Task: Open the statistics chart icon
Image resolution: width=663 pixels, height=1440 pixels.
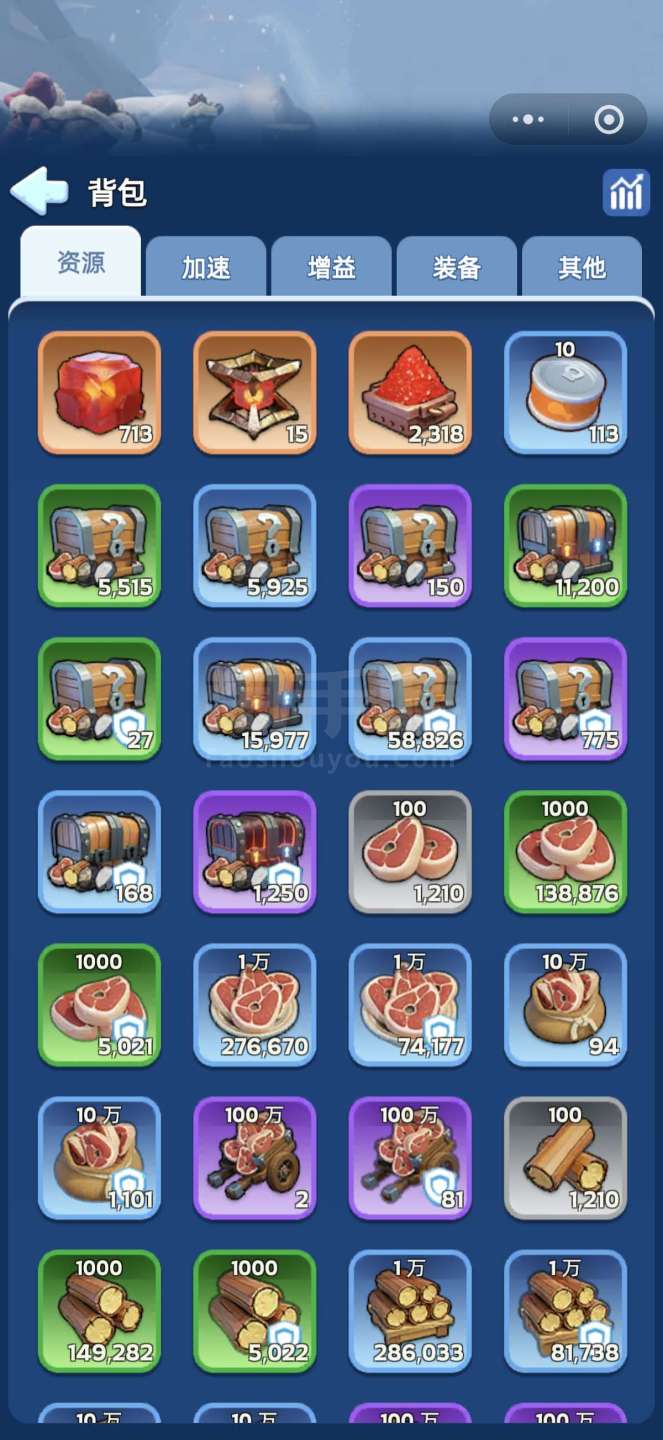Action: tap(626, 192)
